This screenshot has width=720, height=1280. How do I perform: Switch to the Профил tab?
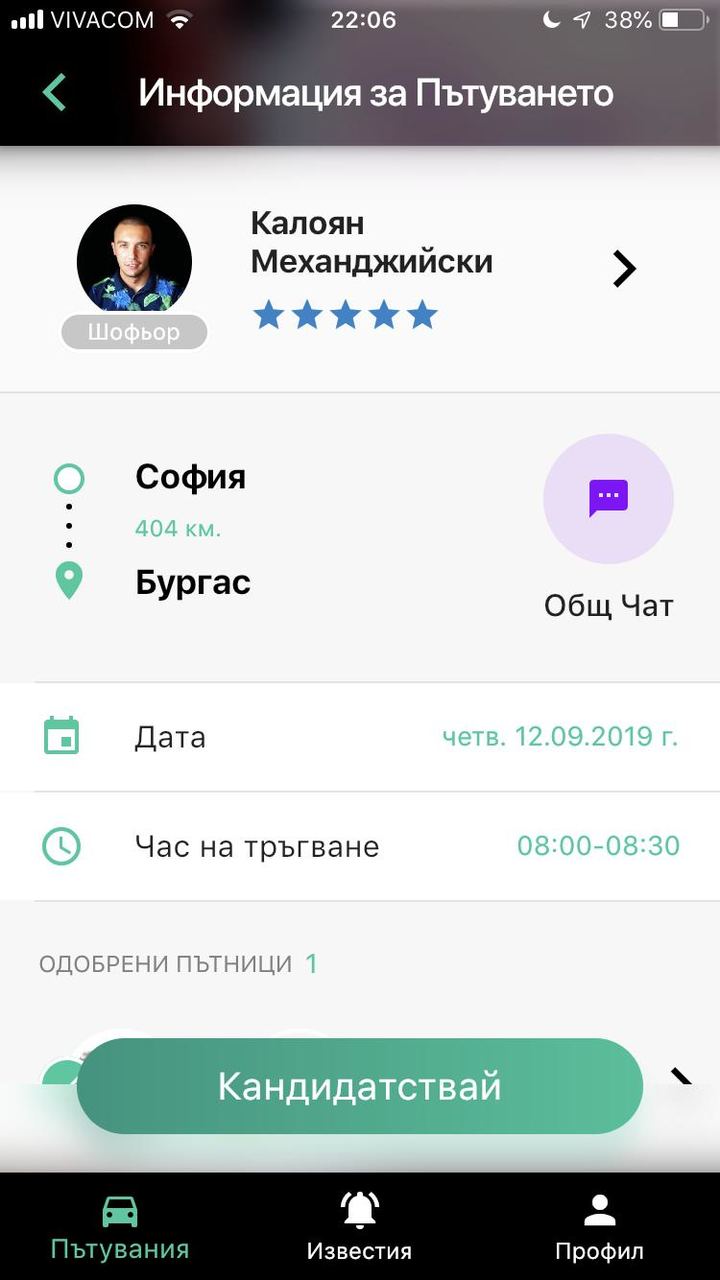pos(599,1222)
